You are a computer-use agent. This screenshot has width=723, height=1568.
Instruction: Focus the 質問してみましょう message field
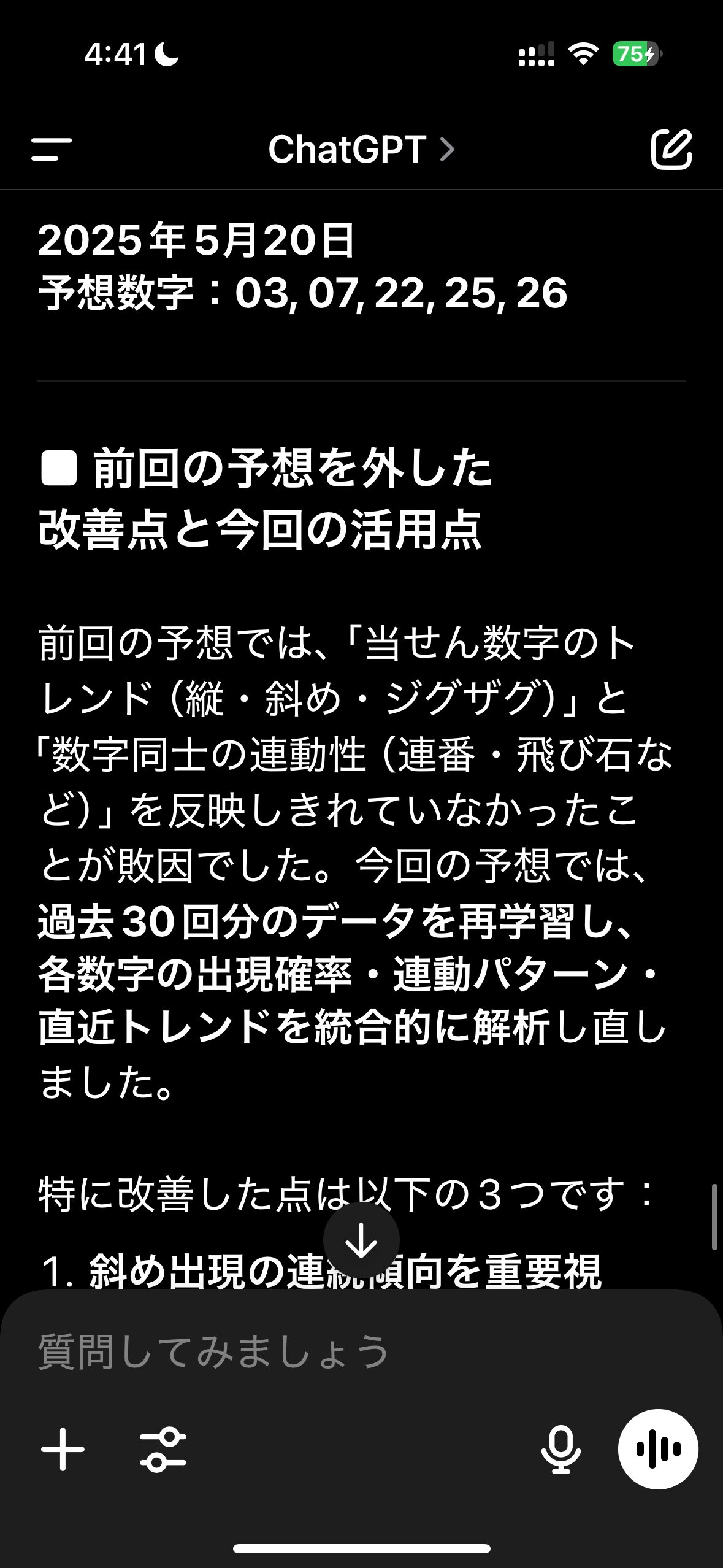tap(361, 1351)
